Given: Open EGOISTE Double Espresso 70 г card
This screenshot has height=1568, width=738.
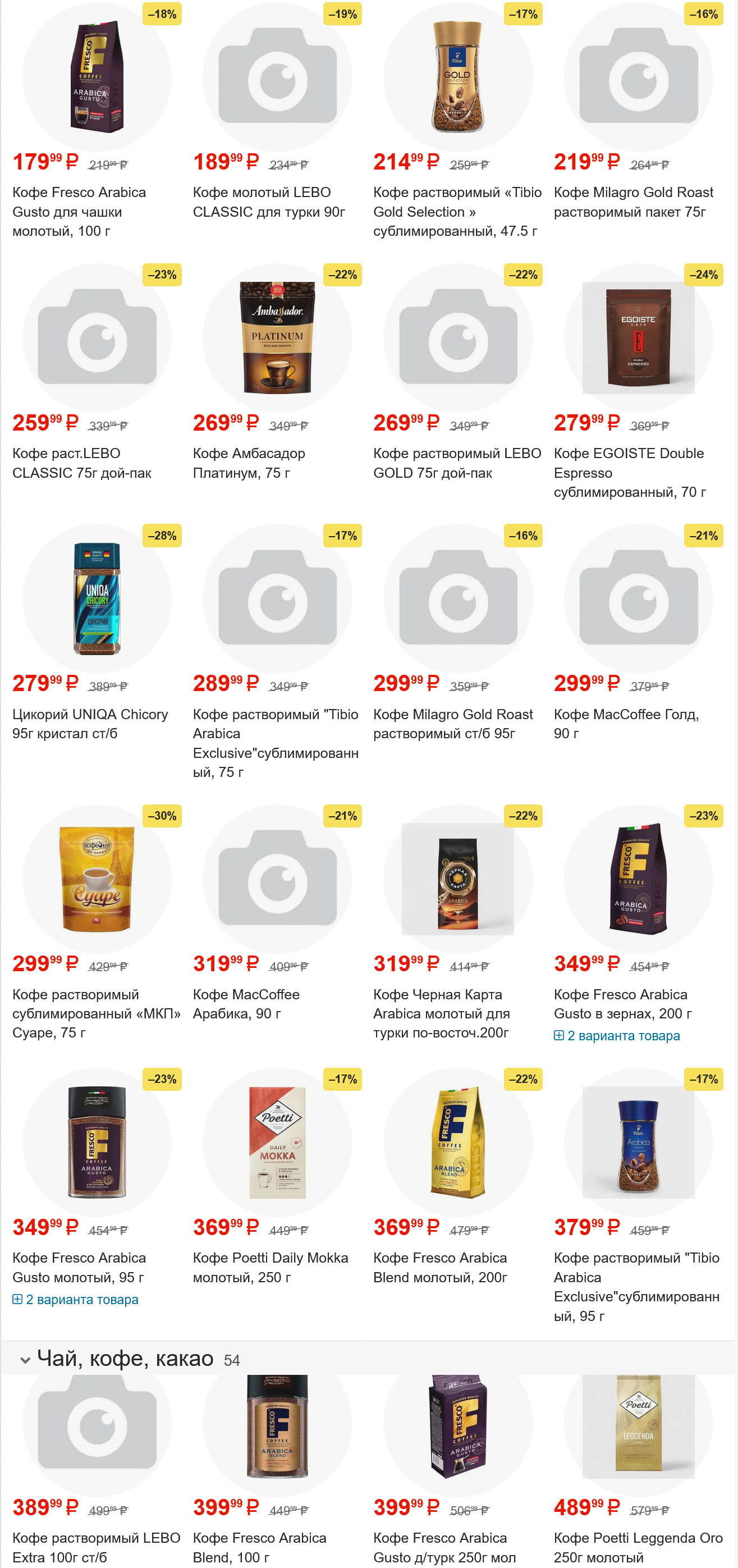Looking at the screenshot, I should point(629,472).
